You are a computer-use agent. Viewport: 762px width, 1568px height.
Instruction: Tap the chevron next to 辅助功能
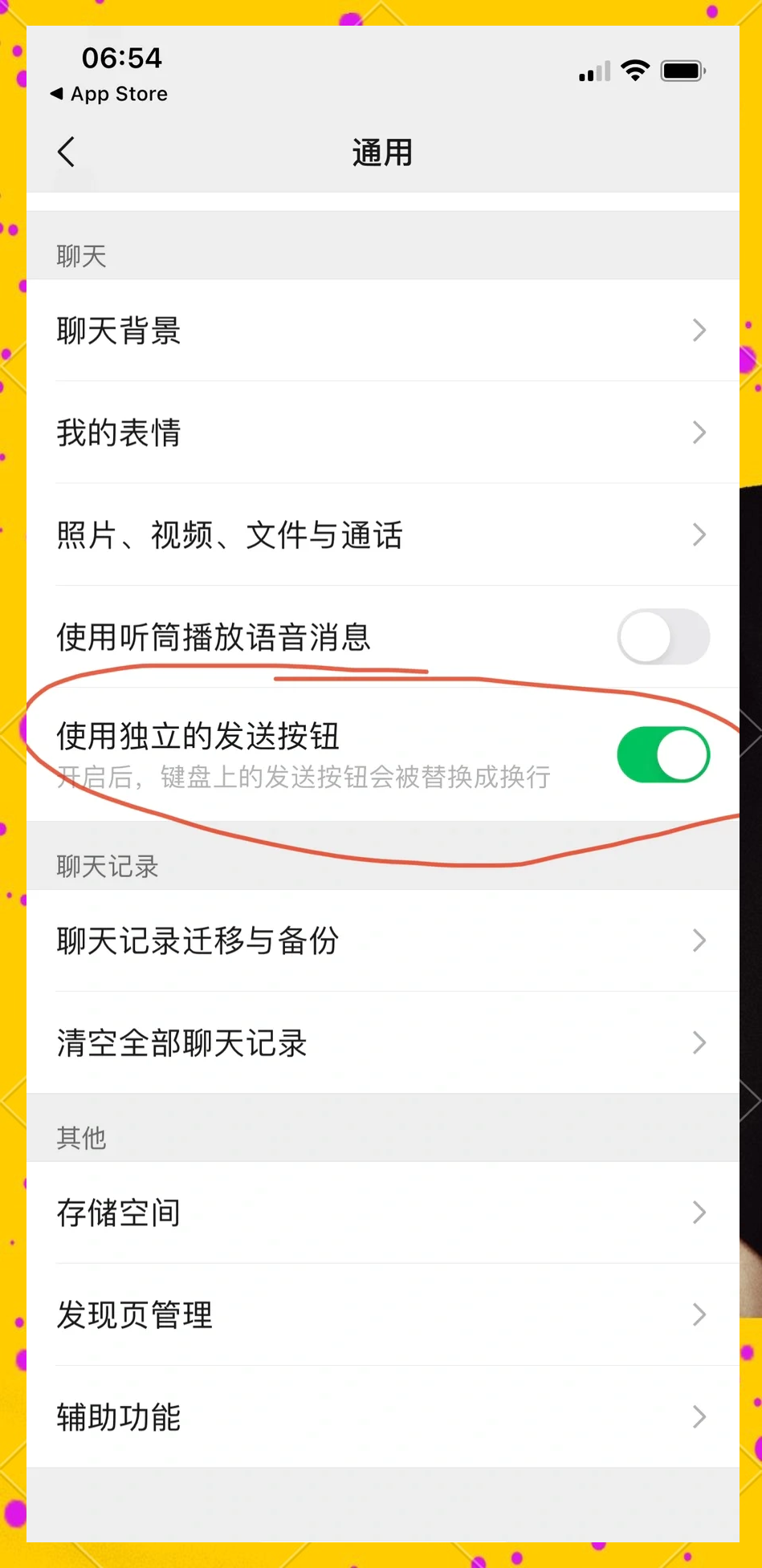pos(698,1417)
